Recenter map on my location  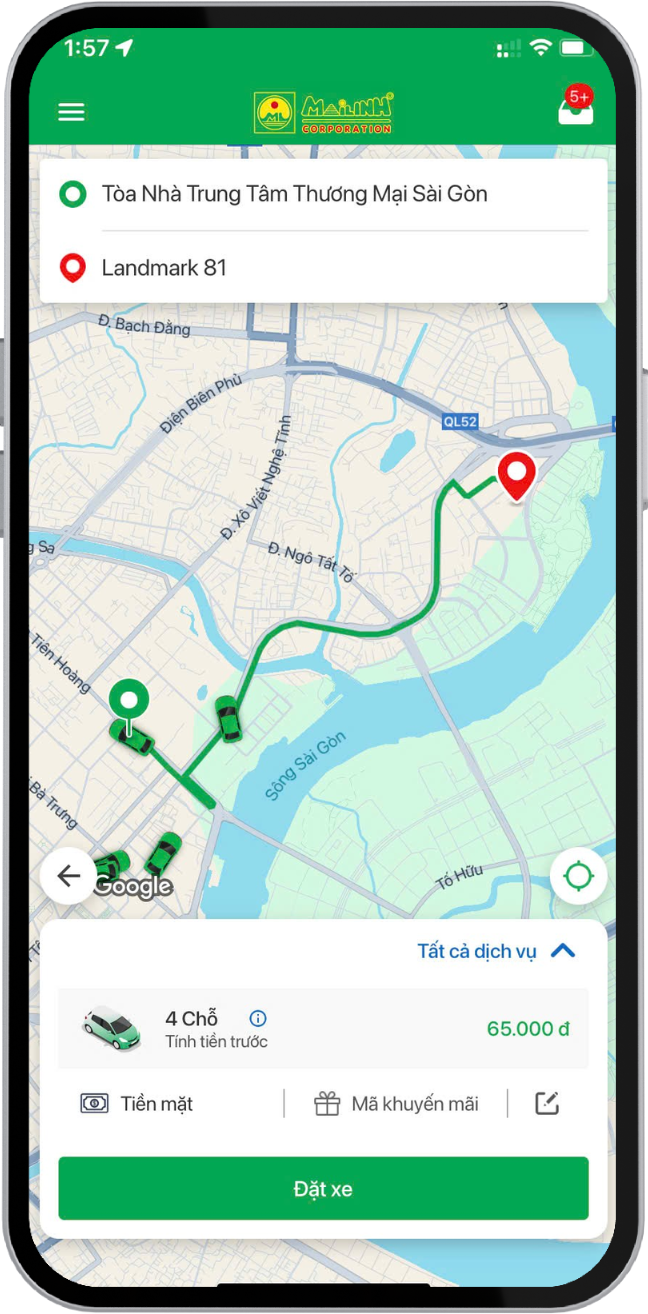click(x=578, y=877)
